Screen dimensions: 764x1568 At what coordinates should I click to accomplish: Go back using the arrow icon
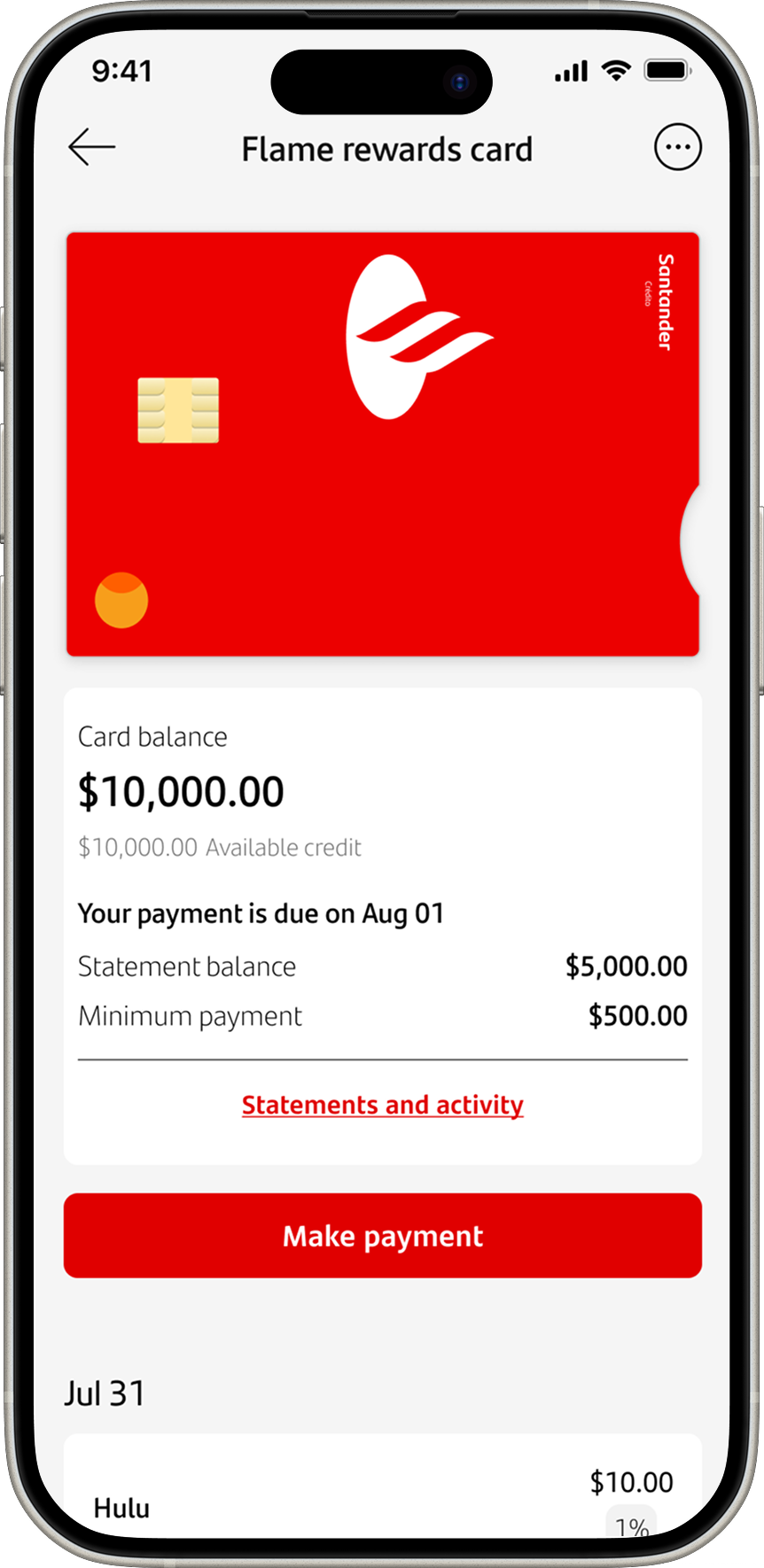point(92,147)
